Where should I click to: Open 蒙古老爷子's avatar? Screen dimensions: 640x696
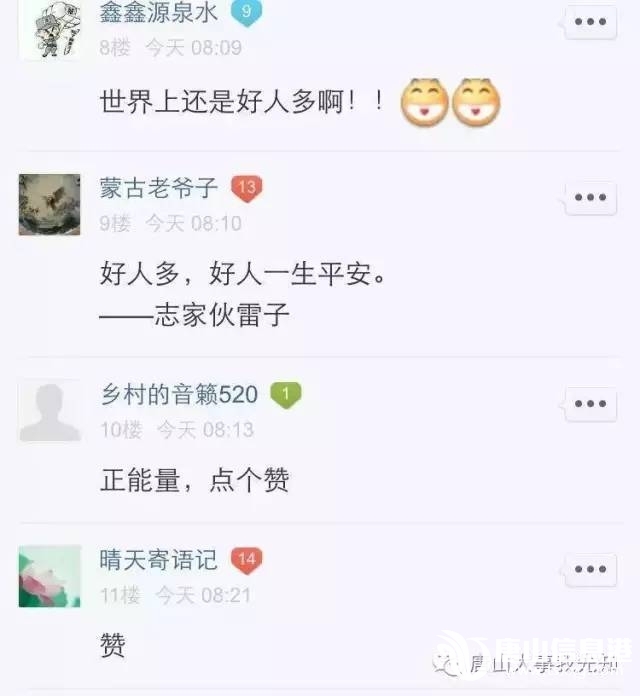point(49,204)
